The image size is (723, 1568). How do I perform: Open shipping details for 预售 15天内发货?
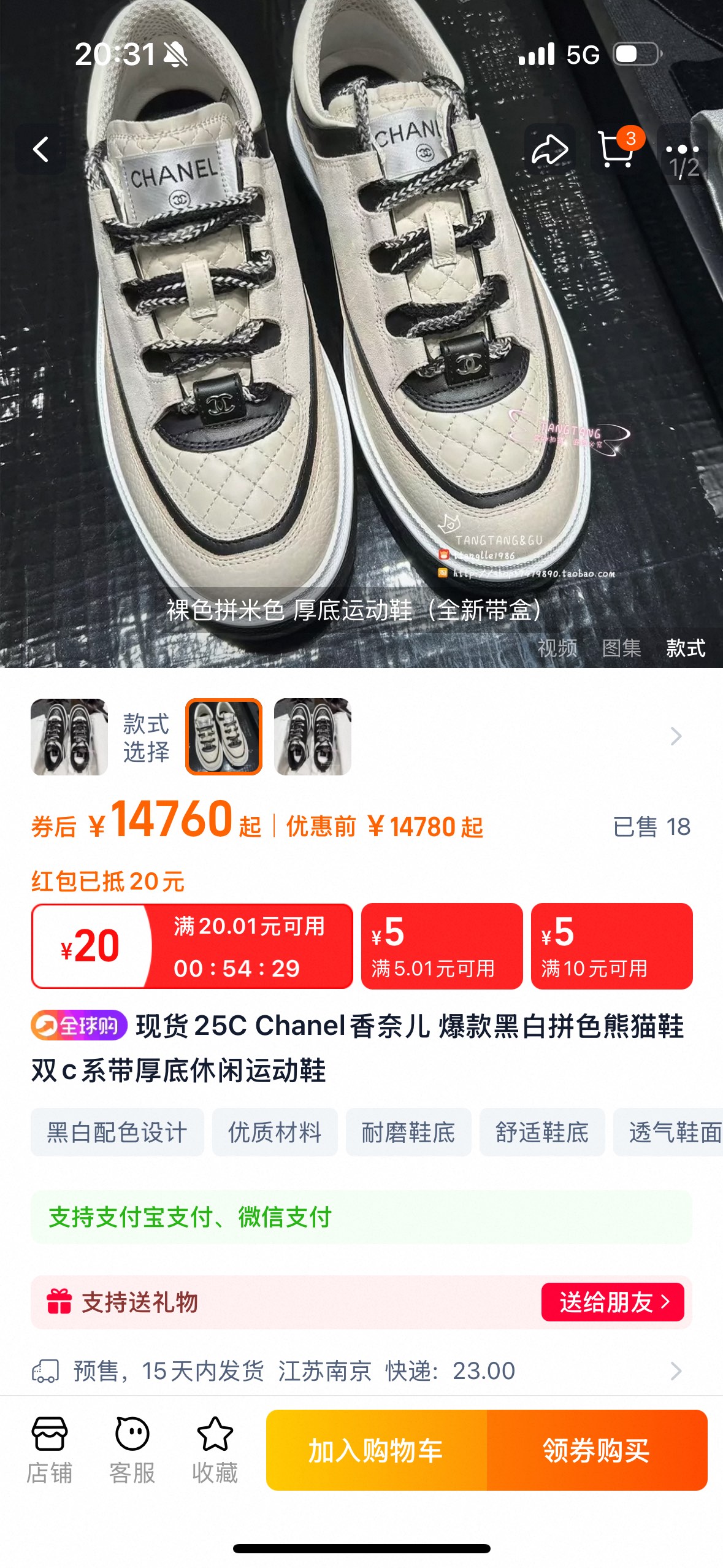[676, 1370]
